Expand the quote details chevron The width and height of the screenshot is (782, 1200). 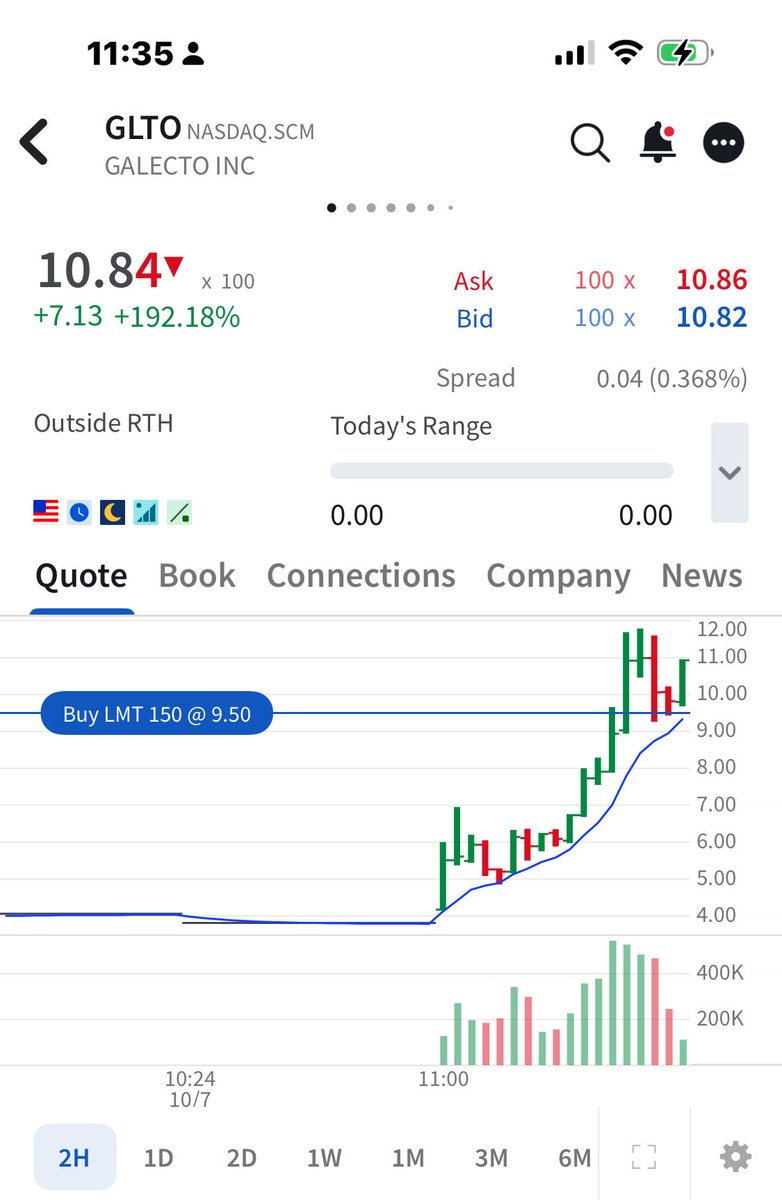[729, 472]
